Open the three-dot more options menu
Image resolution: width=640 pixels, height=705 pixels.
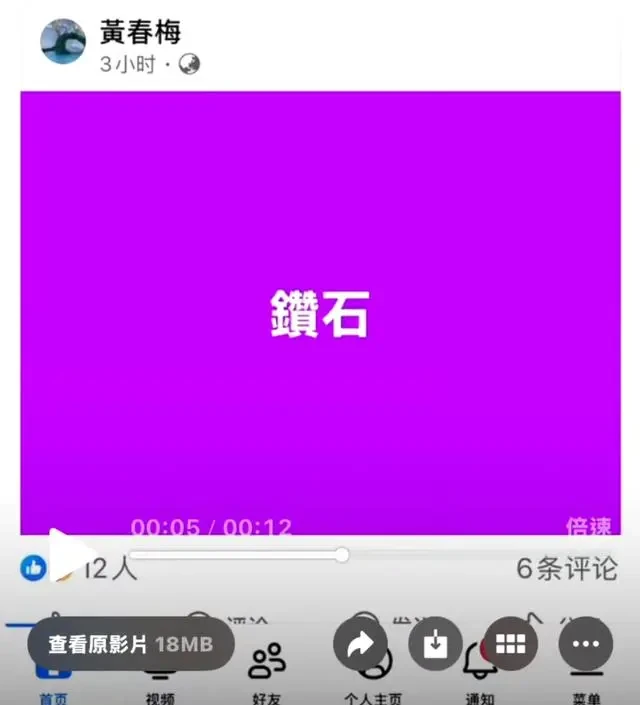click(586, 645)
